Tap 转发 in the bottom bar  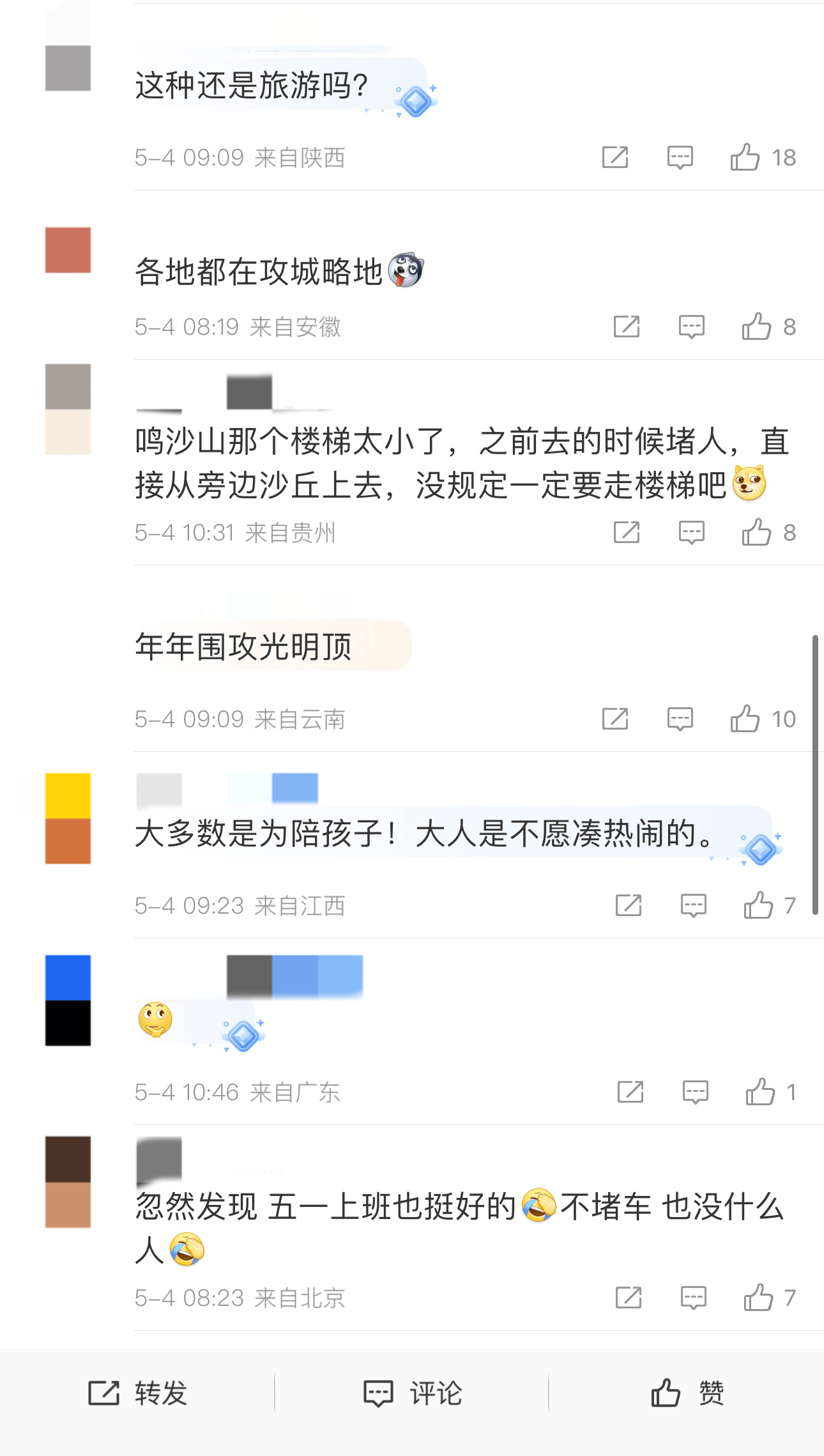tap(137, 1393)
